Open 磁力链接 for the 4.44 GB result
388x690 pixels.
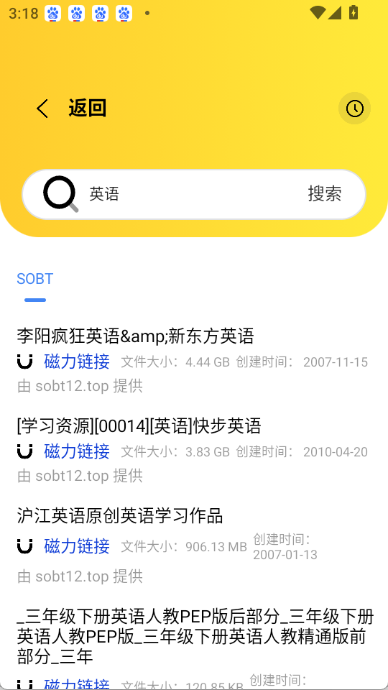(77, 362)
